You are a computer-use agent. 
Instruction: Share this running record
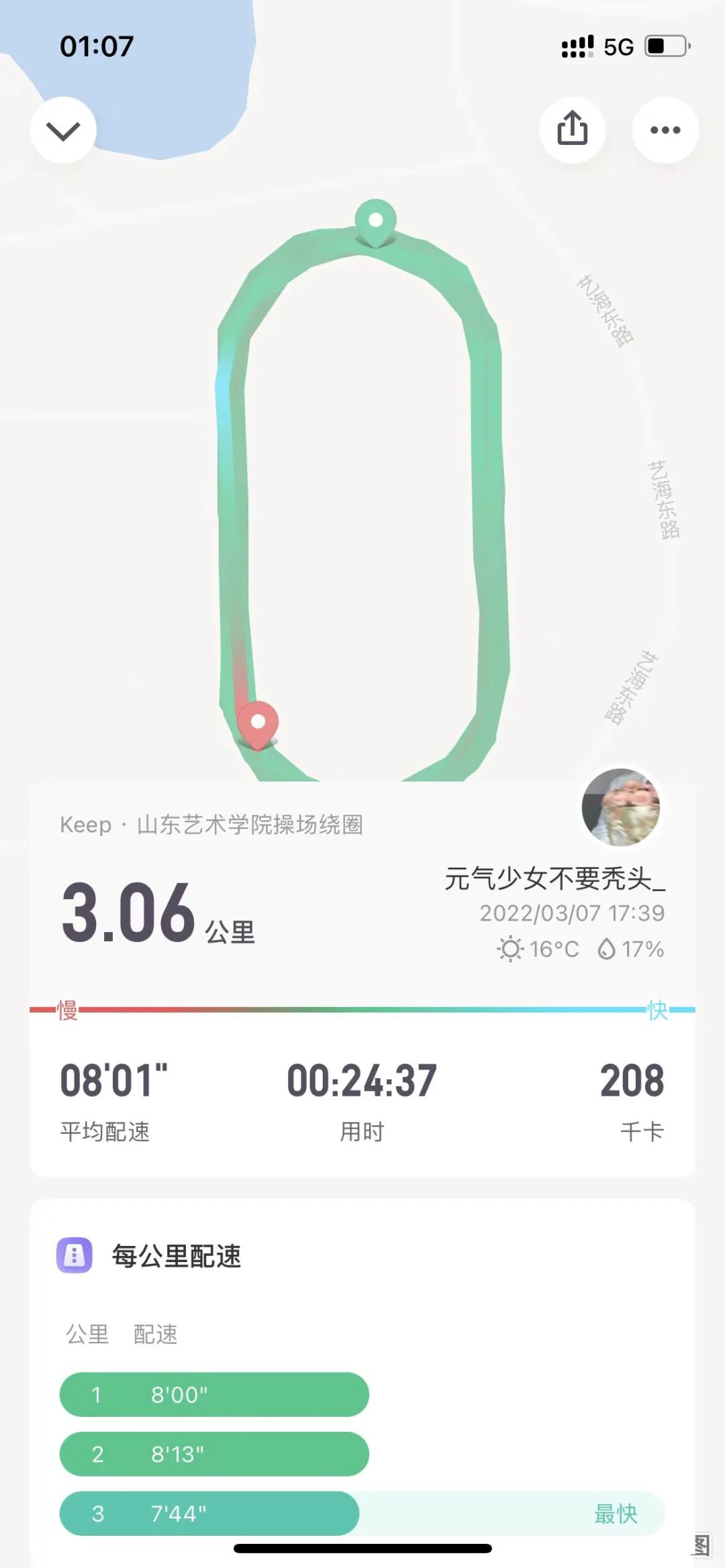pyautogui.click(x=572, y=129)
